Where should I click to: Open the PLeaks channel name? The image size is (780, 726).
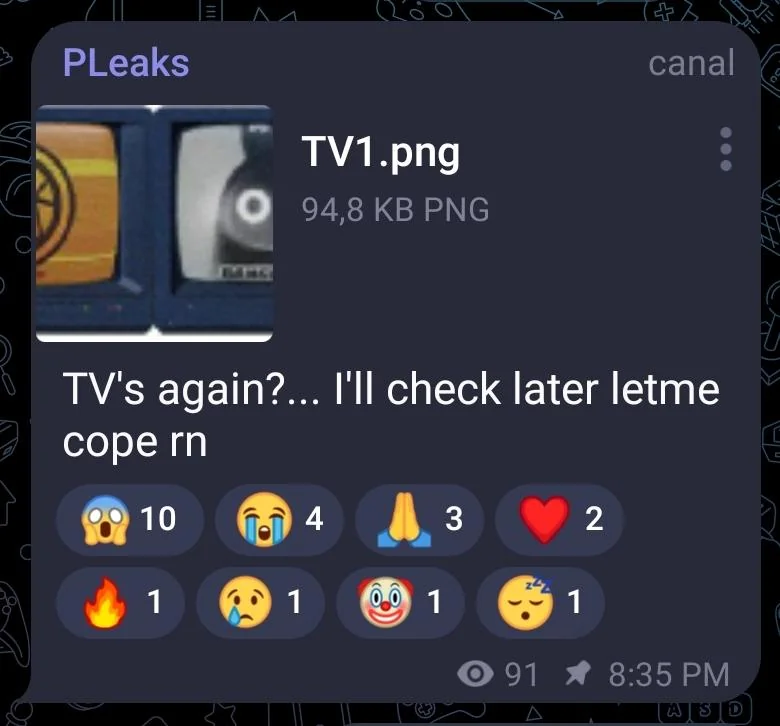pos(126,63)
